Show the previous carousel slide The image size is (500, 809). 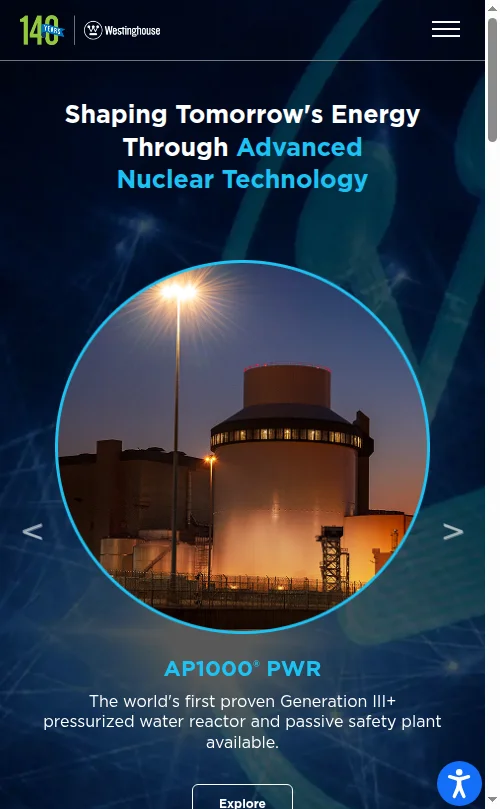tap(33, 532)
